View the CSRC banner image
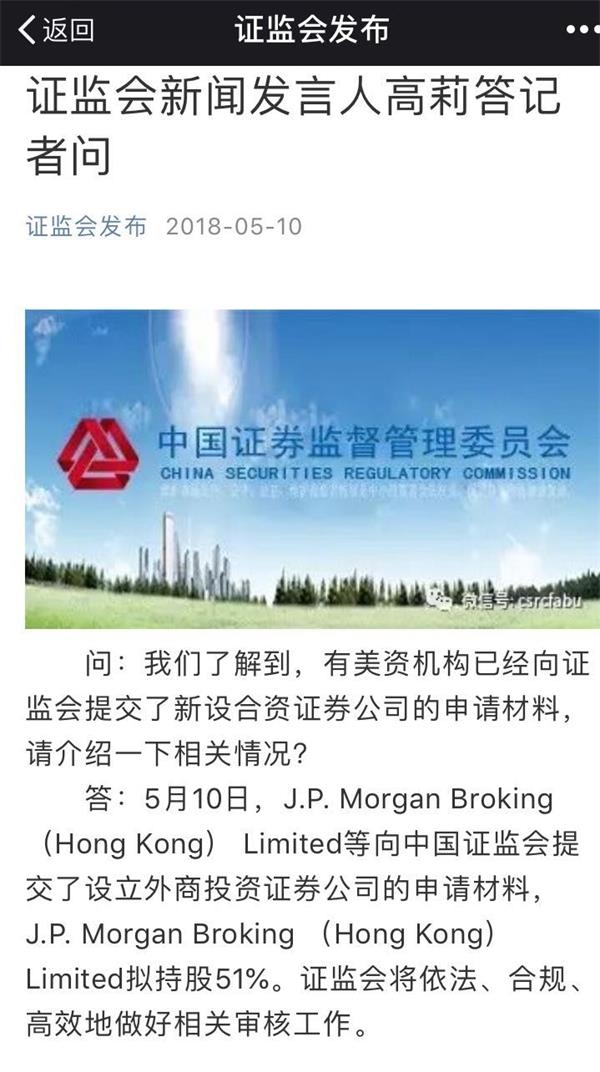 pos(312,468)
